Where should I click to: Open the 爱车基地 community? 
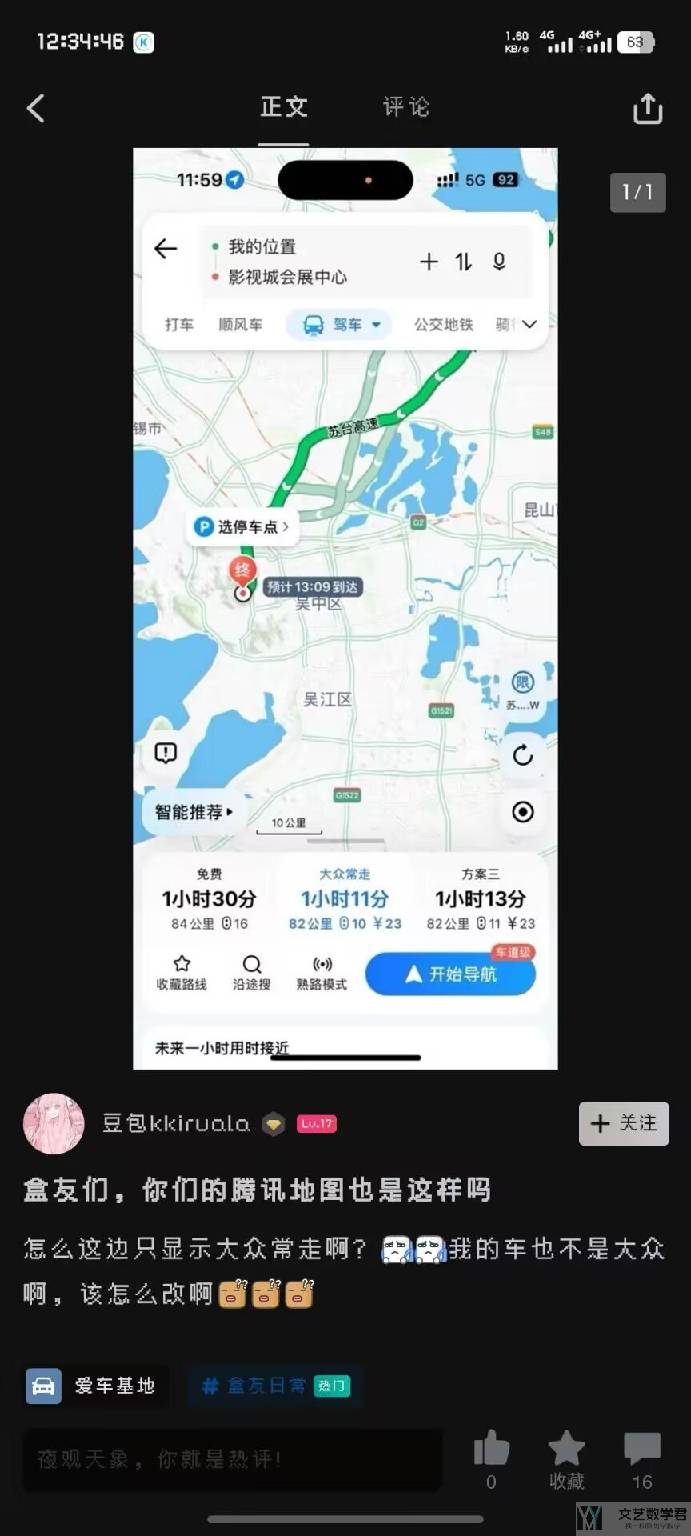tap(96, 1386)
